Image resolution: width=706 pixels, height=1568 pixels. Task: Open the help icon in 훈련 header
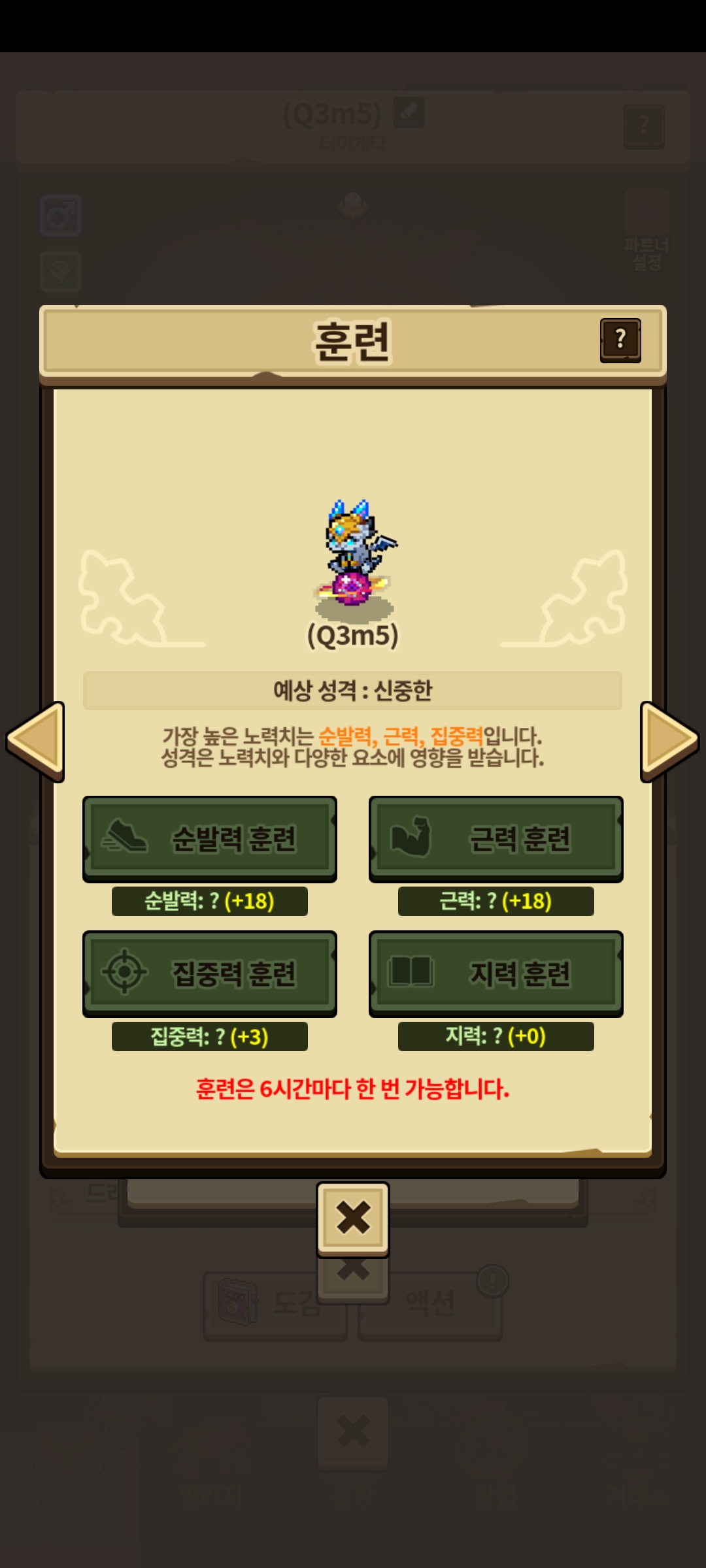620,340
